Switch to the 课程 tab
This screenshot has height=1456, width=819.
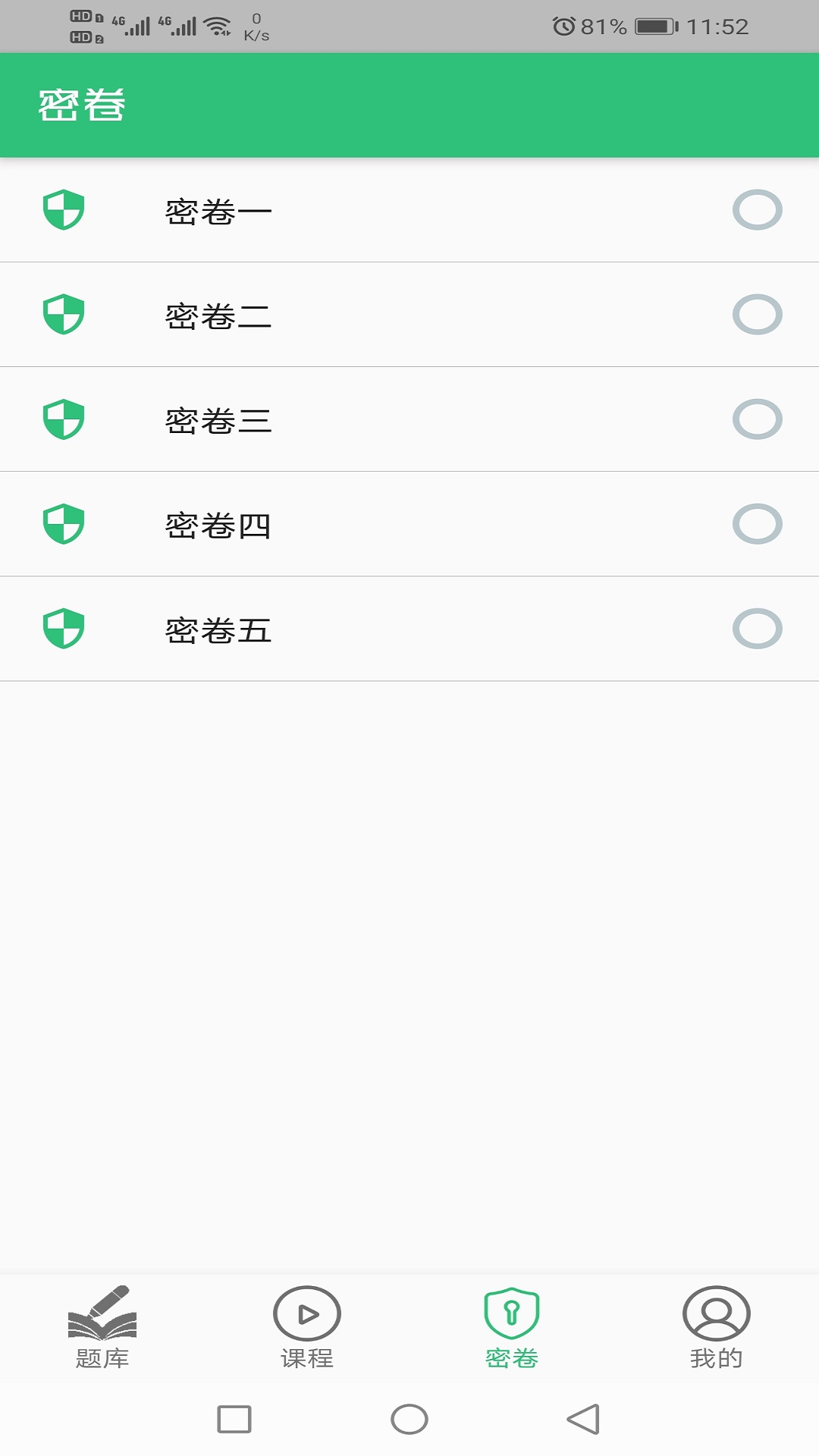tap(307, 1327)
